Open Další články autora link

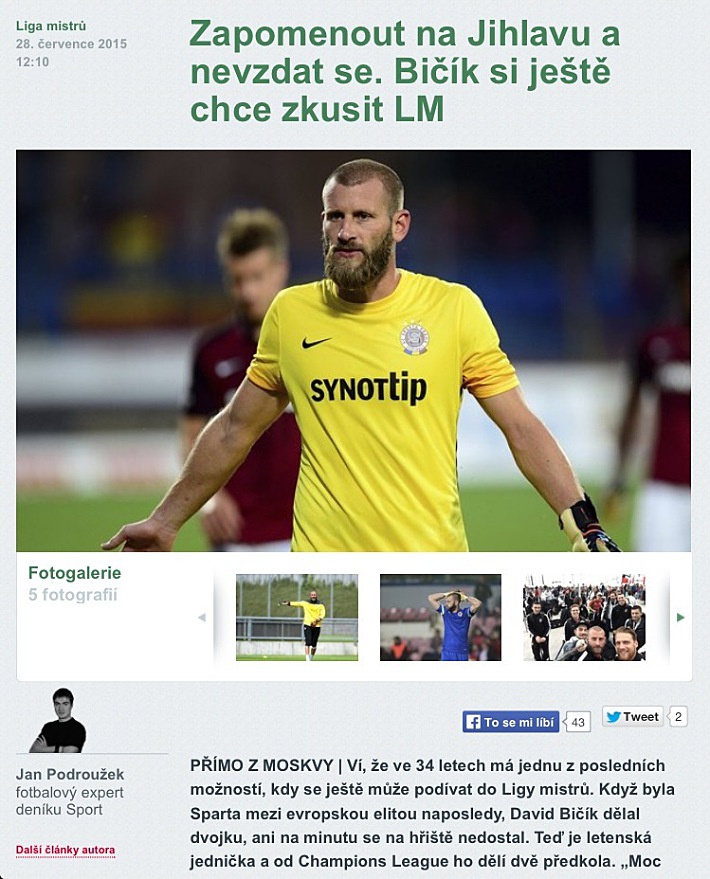tap(65, 850)
